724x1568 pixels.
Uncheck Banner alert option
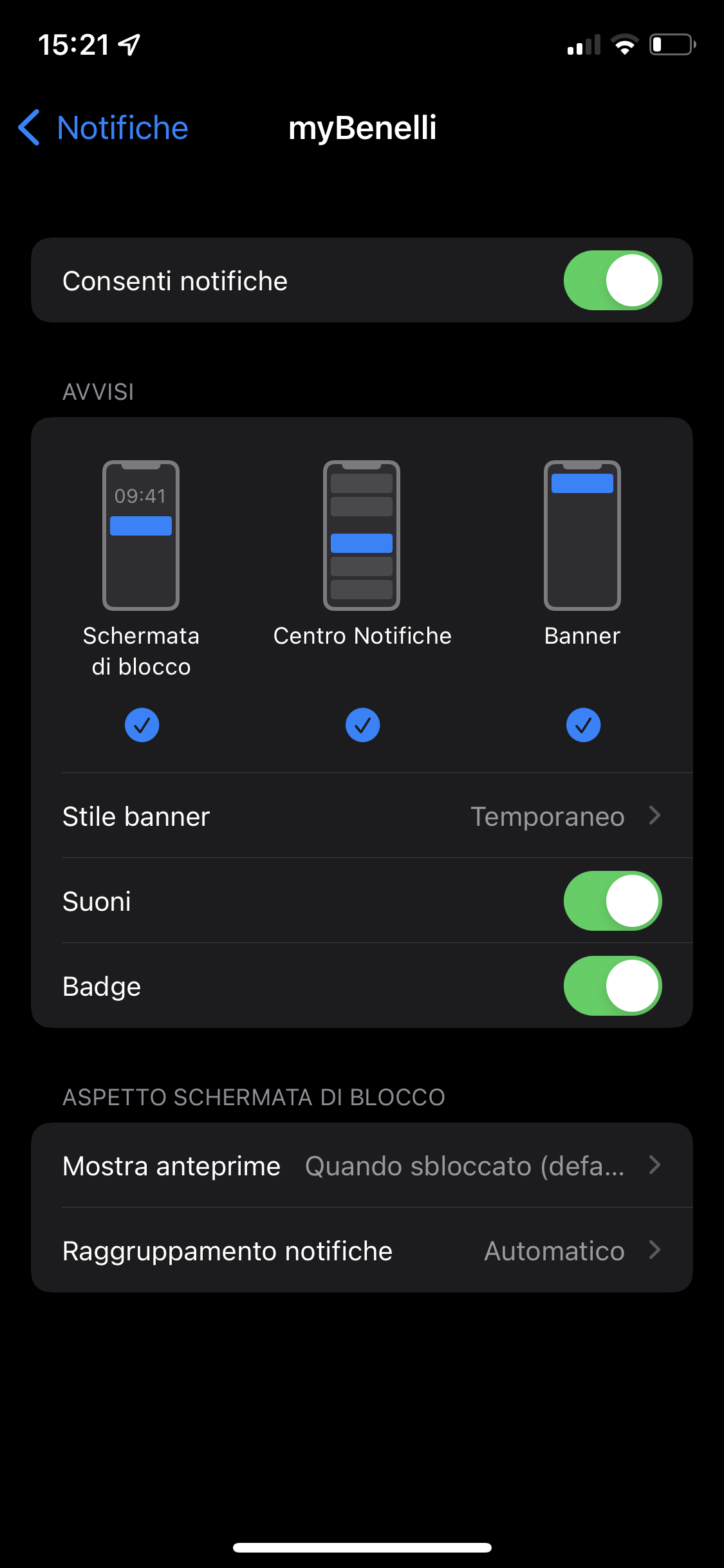coord(583,725)
